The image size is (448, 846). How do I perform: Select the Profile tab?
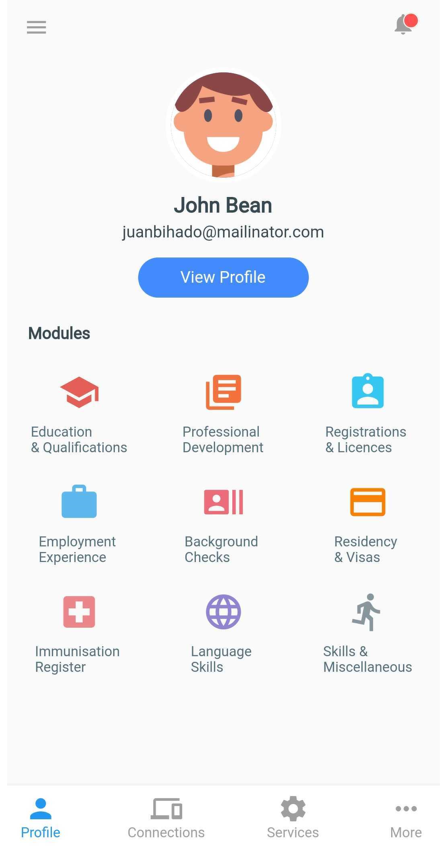tap(40, 817)
